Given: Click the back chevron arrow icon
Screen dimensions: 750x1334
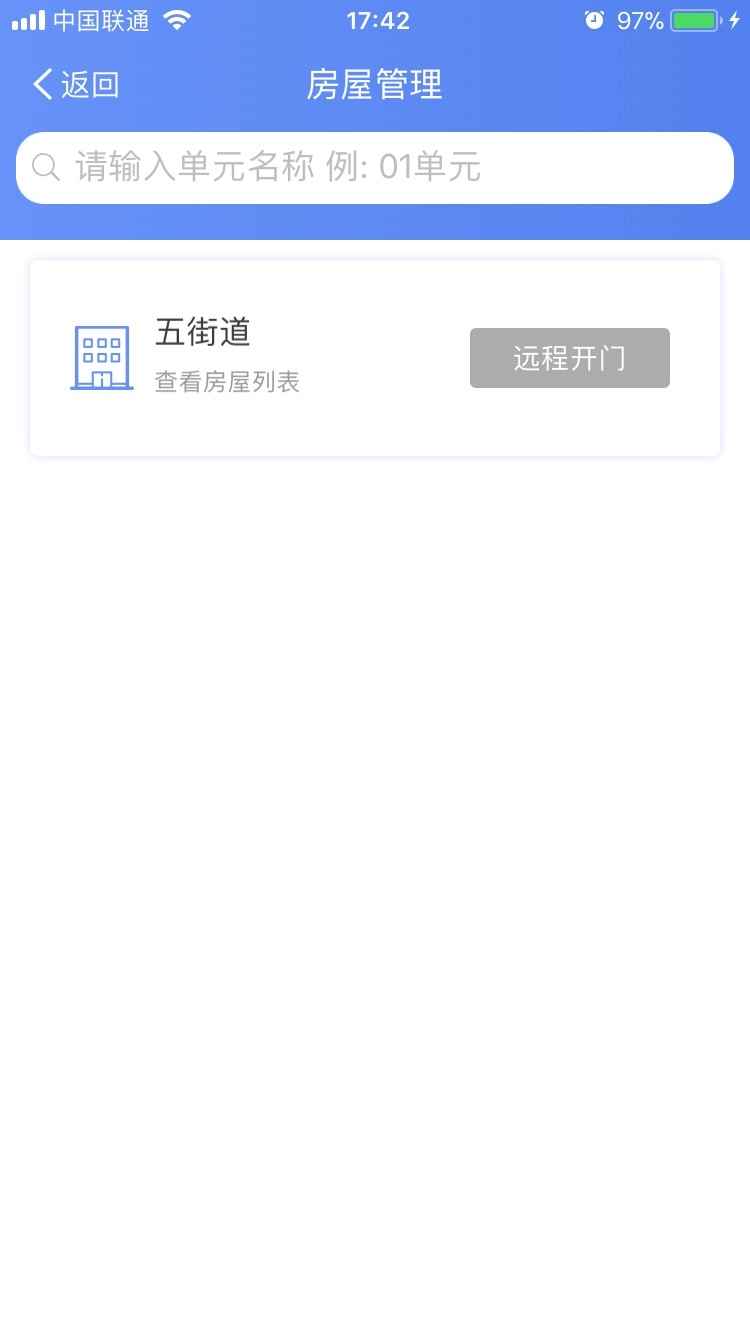Looking at the screenshot, I should pos(40,84).
